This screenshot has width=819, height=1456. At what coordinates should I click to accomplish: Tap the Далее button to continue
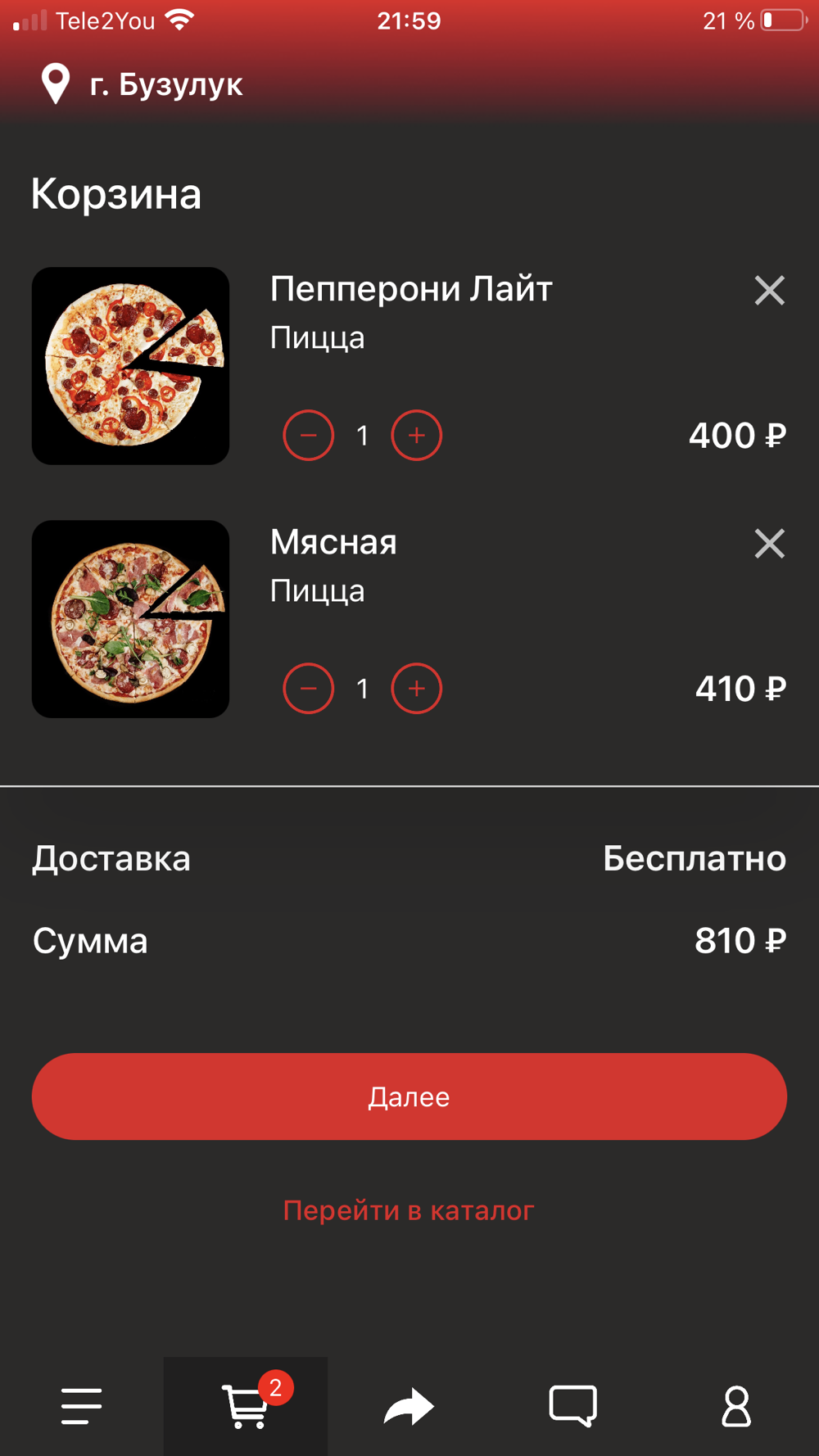(409, 1097)
